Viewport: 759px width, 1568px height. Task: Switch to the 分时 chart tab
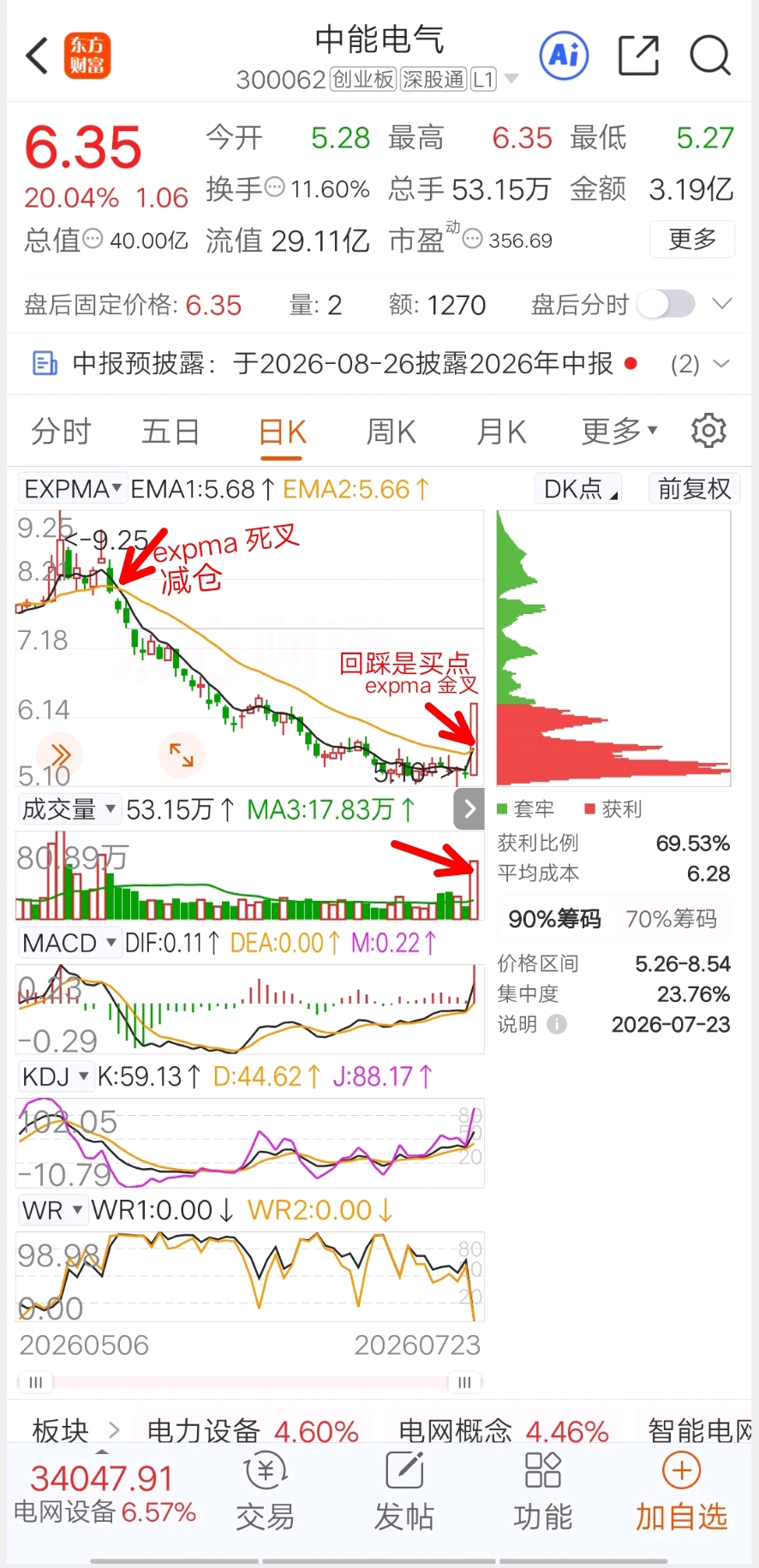[61, 432]
